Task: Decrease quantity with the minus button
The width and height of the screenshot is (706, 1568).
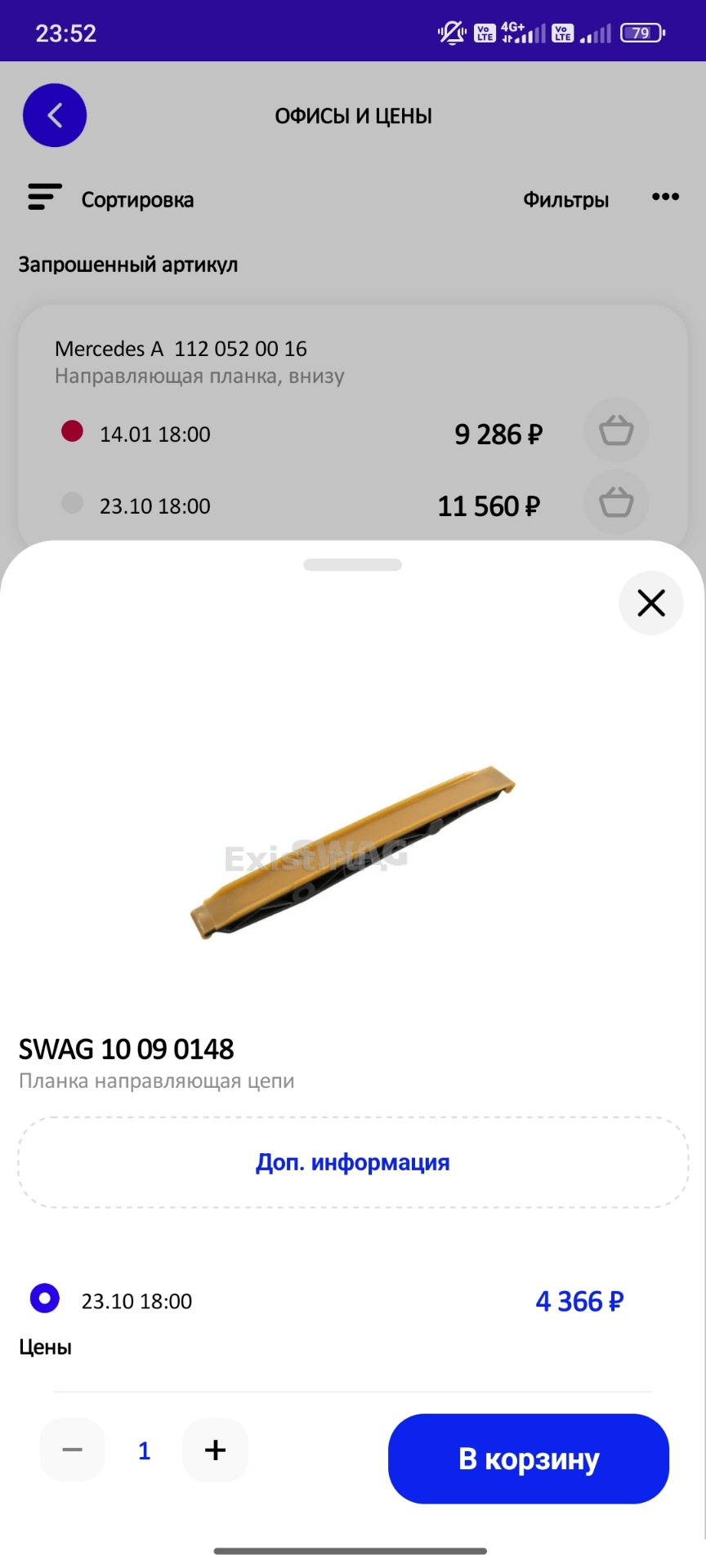Action: [73, 1450]
